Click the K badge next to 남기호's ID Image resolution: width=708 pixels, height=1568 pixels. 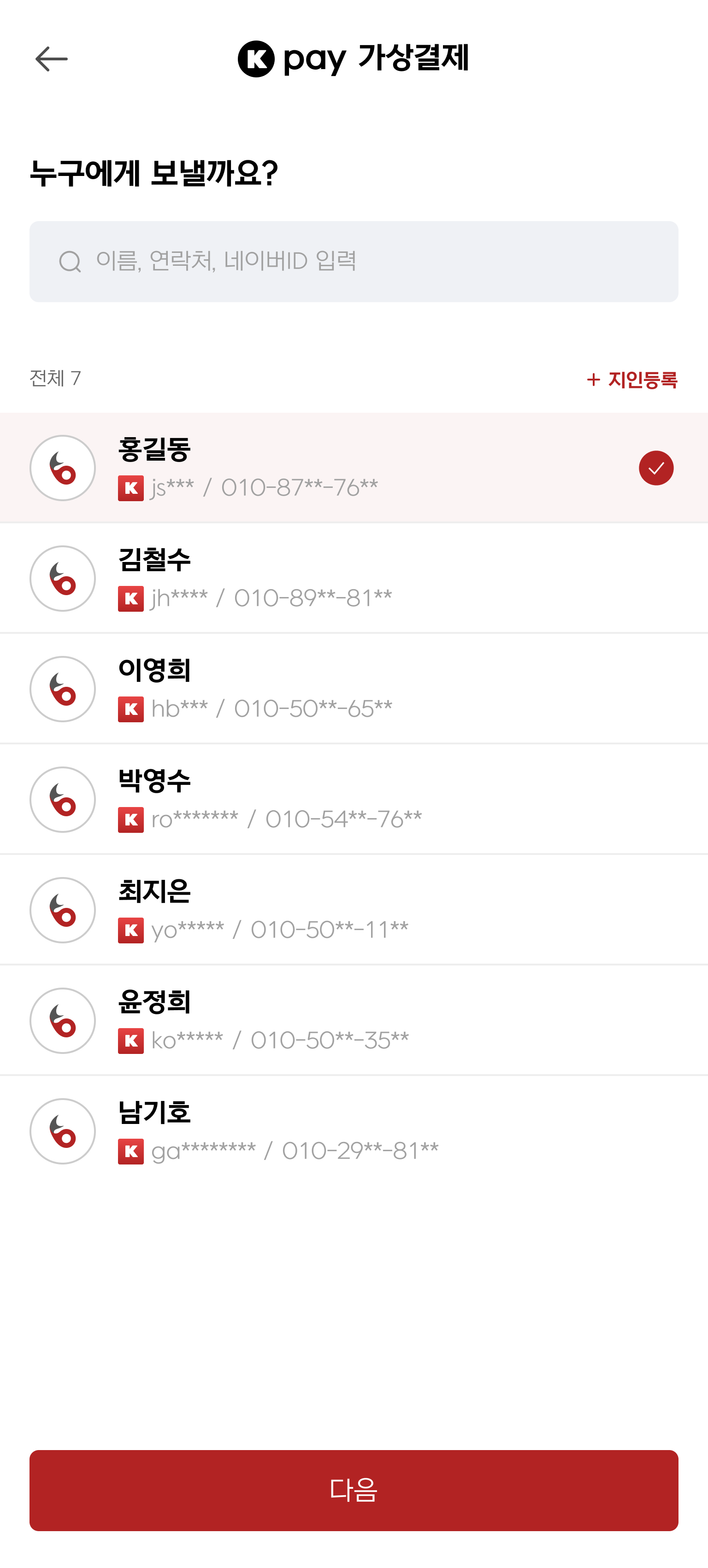tap(131, 1151)
